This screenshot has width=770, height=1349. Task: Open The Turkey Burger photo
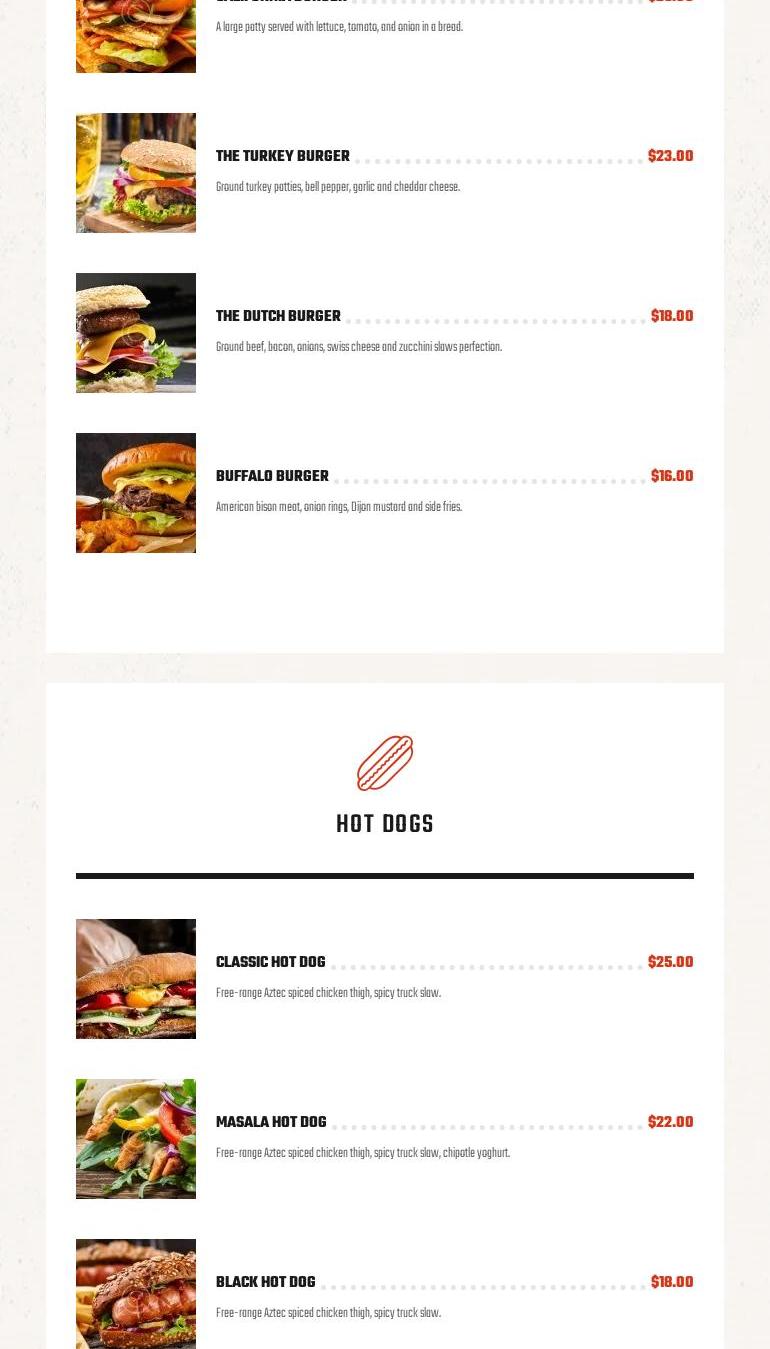click(x=136, y=173)
